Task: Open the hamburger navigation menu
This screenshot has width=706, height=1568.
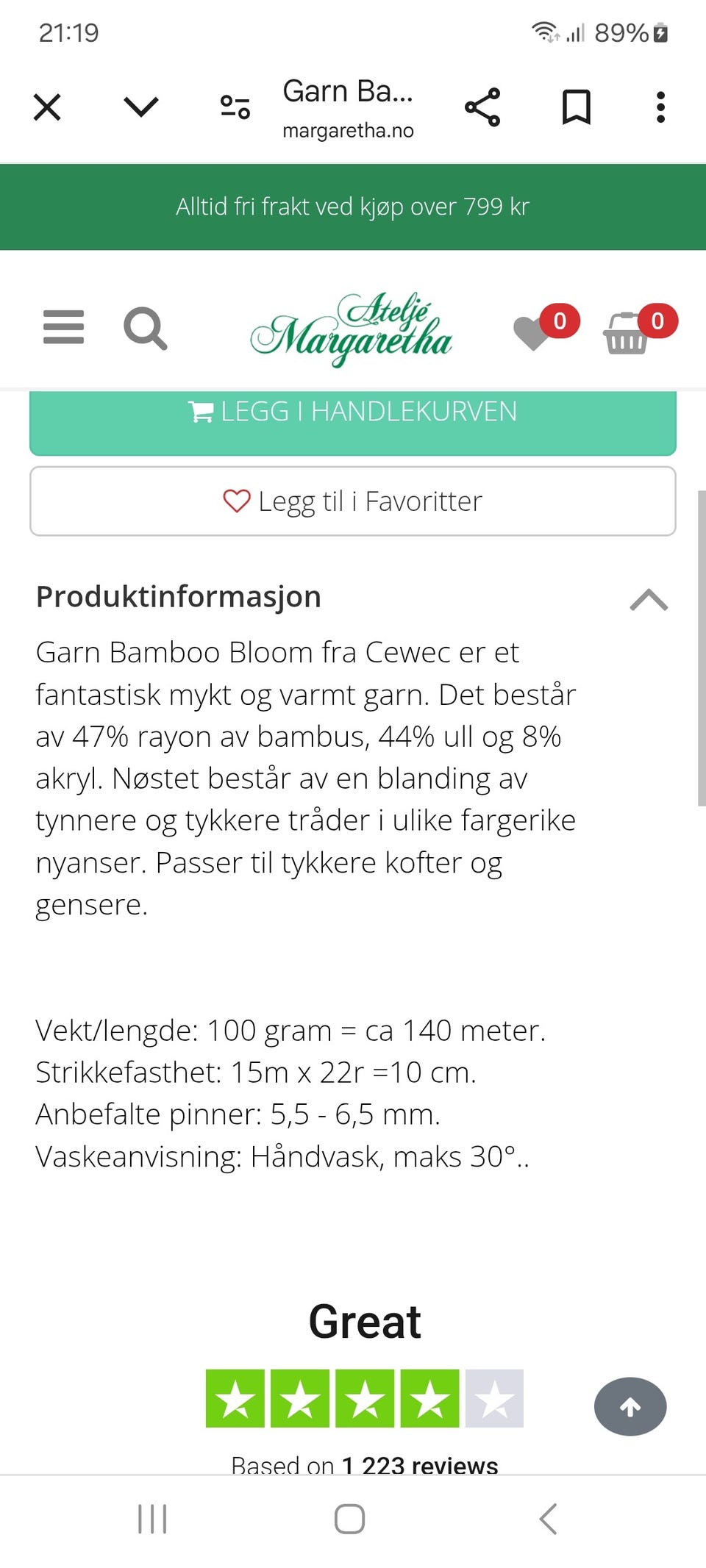Action: [x=63, y=329]
